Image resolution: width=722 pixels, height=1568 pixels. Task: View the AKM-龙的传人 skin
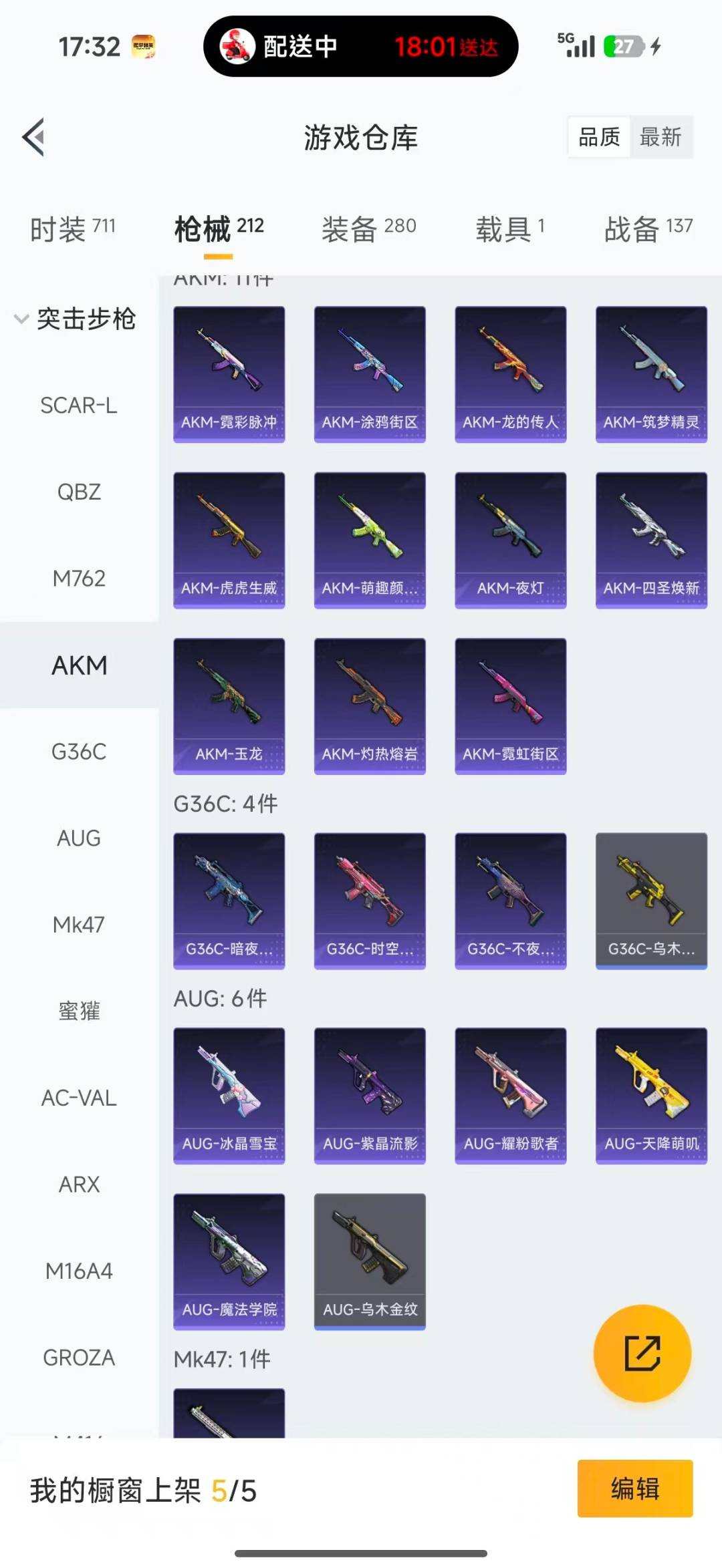(511, 374)
